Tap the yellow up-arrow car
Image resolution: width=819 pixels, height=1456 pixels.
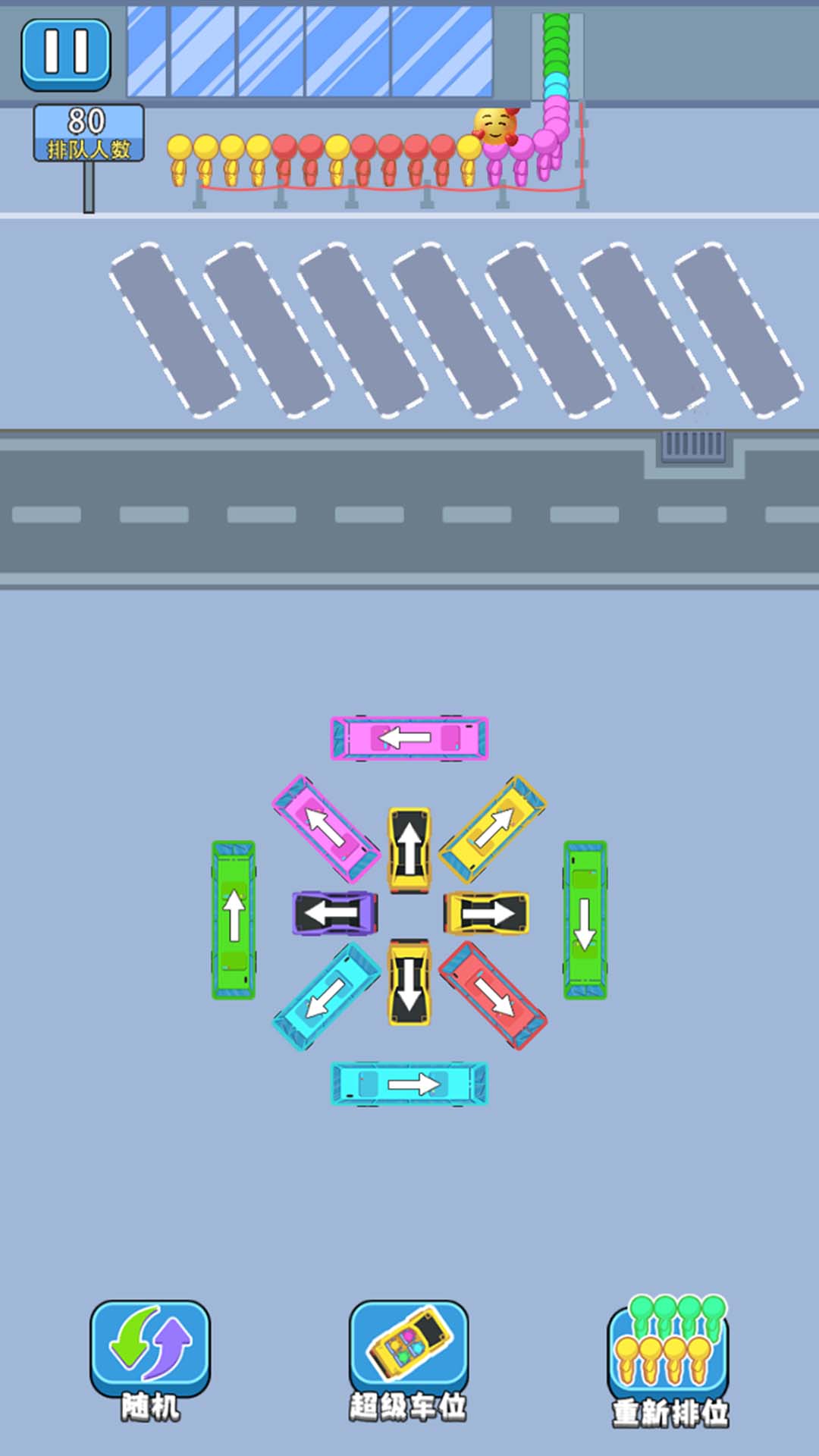pos(409,849)
